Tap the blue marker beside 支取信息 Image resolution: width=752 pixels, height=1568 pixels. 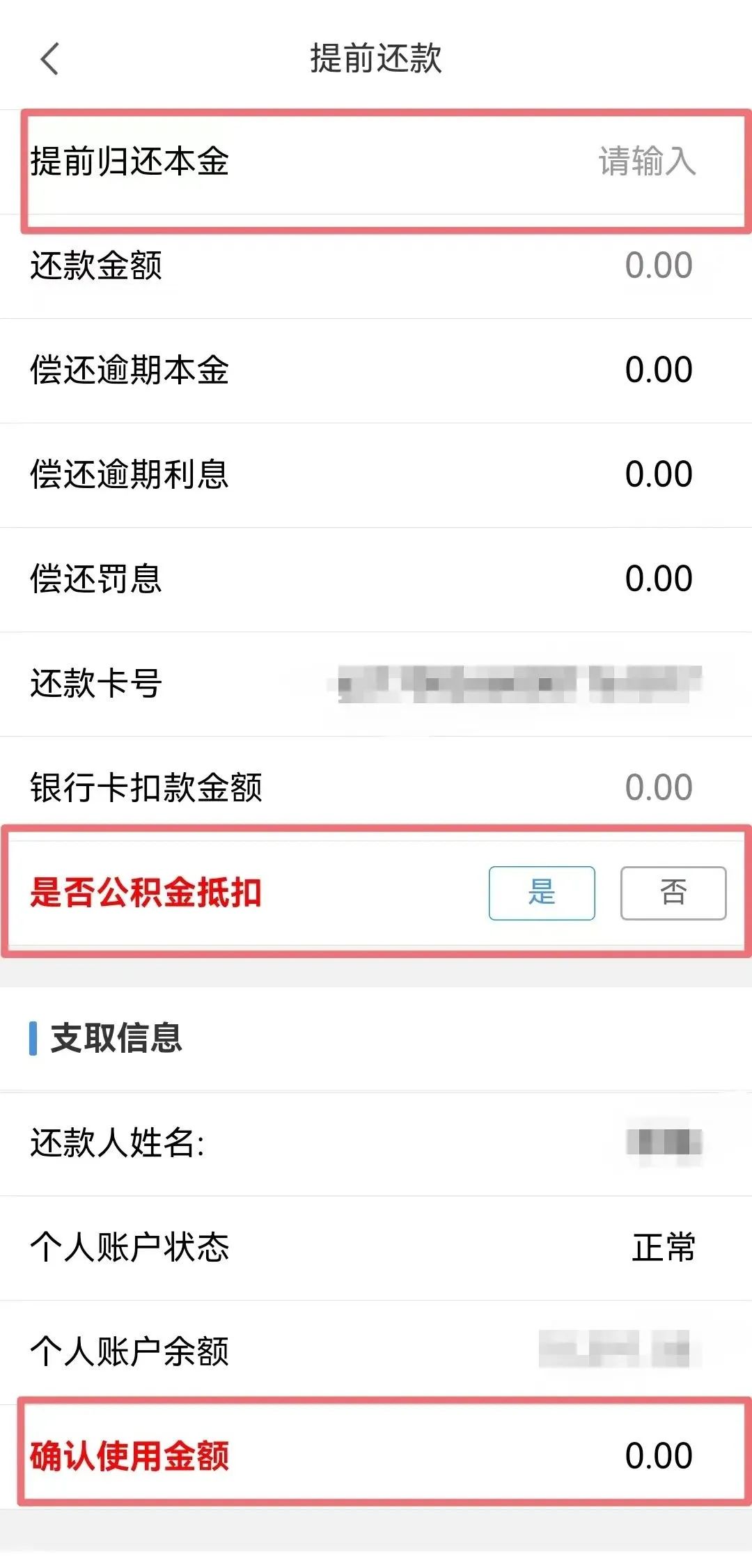(x=33, y=1040)
